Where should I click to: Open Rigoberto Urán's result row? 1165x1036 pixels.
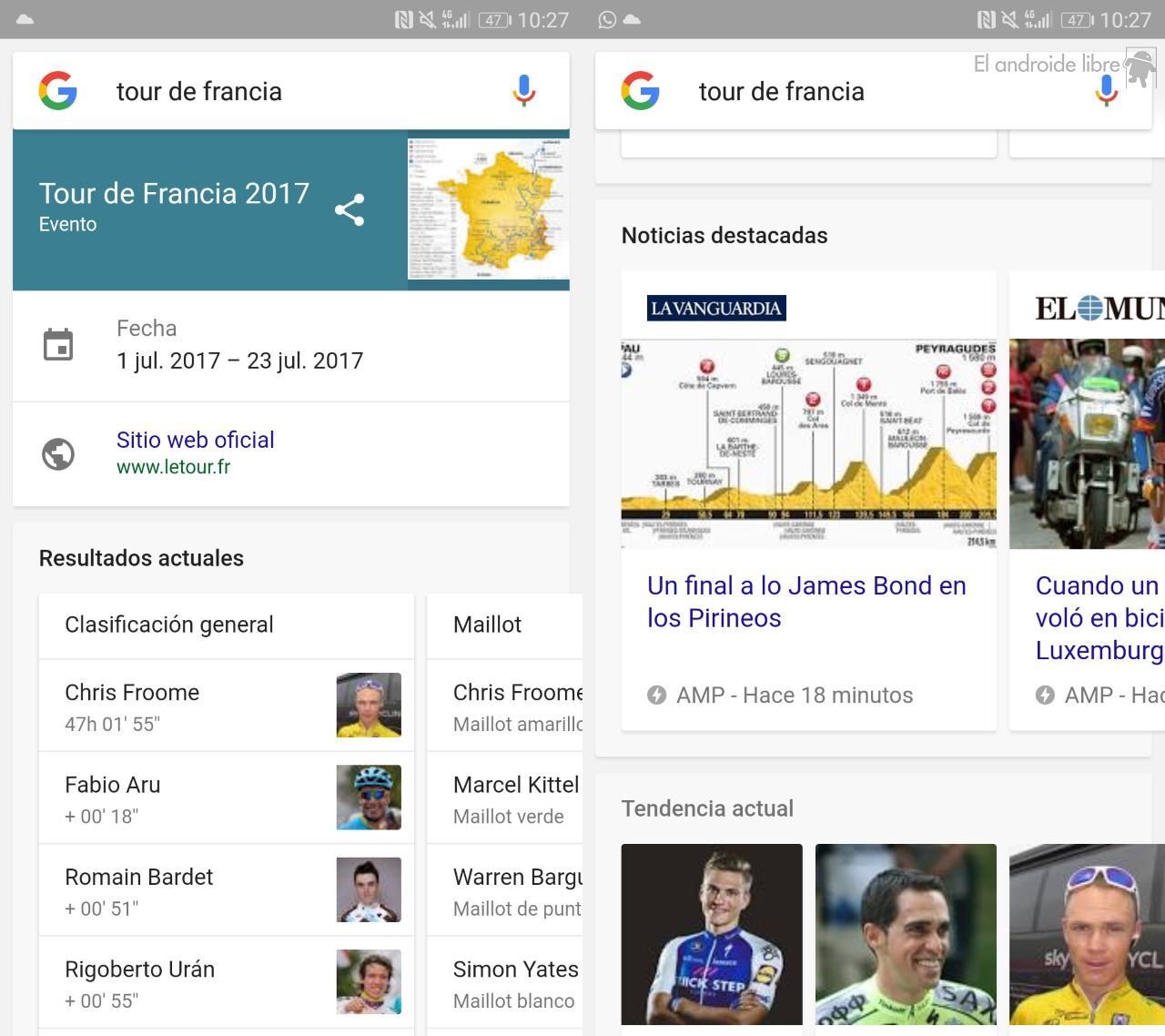pos(226,982)
